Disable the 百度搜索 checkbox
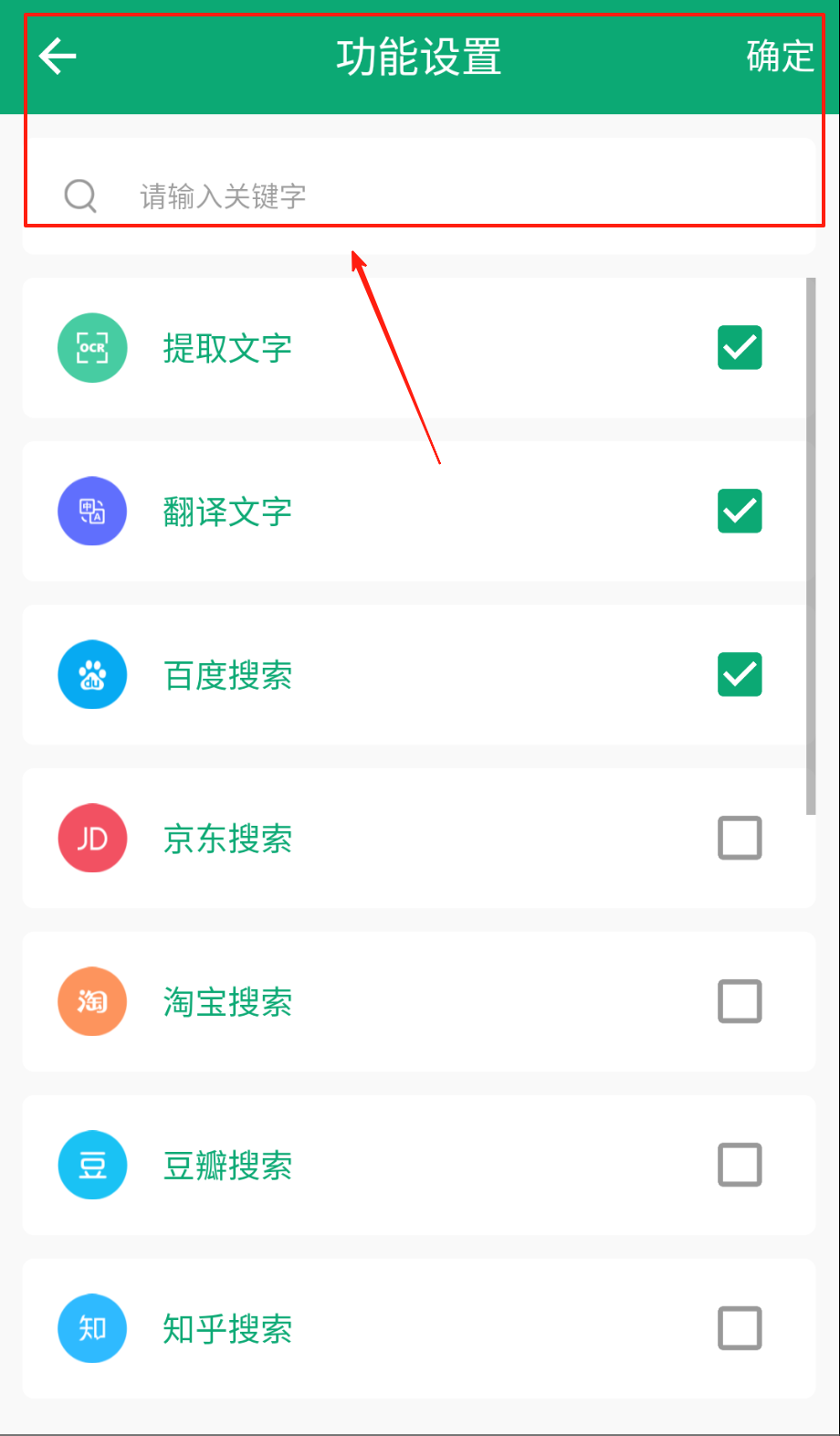 [x=740, y=675]
